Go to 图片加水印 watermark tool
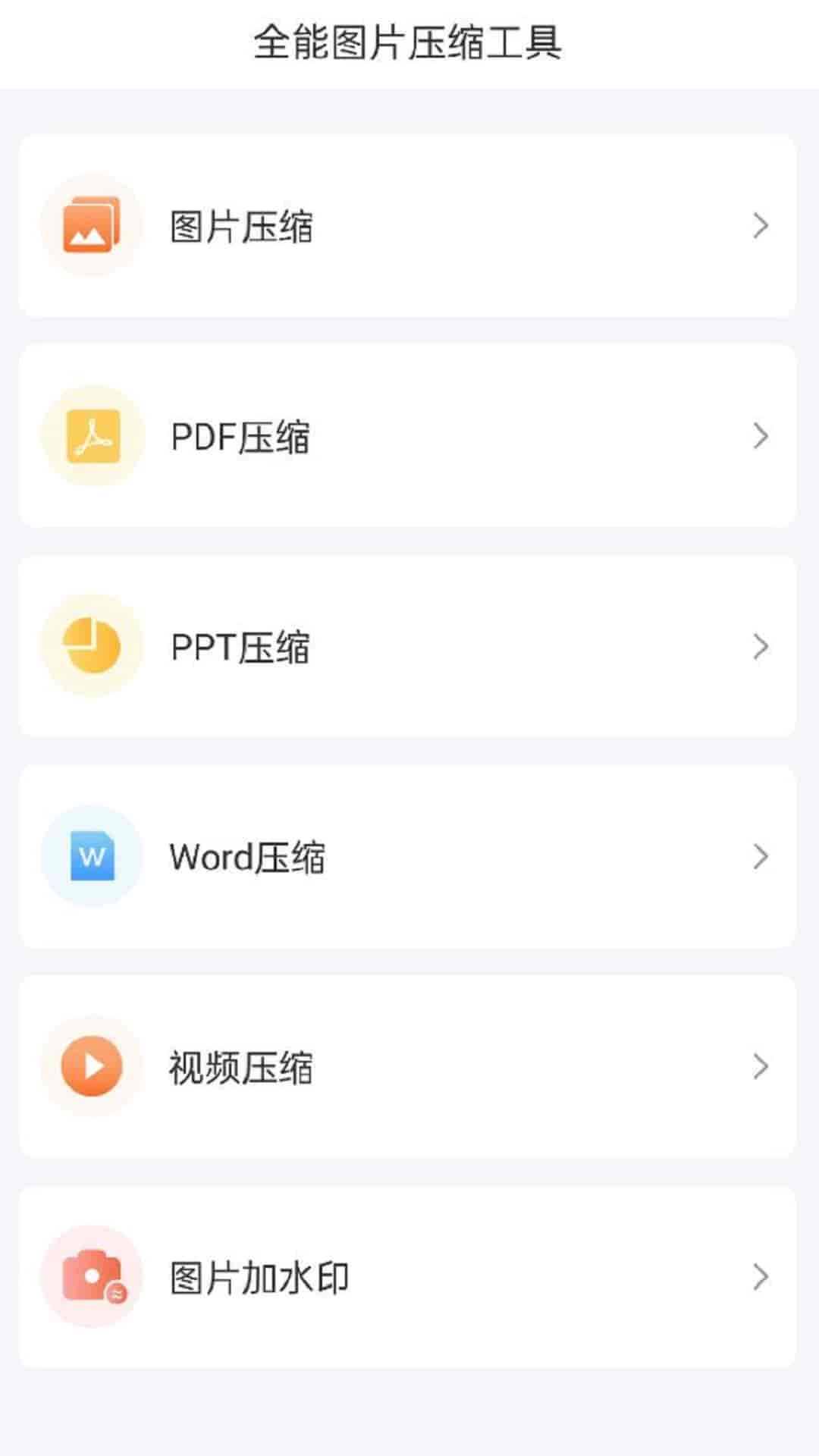 pyautogui.click(x=407, y=1277)
